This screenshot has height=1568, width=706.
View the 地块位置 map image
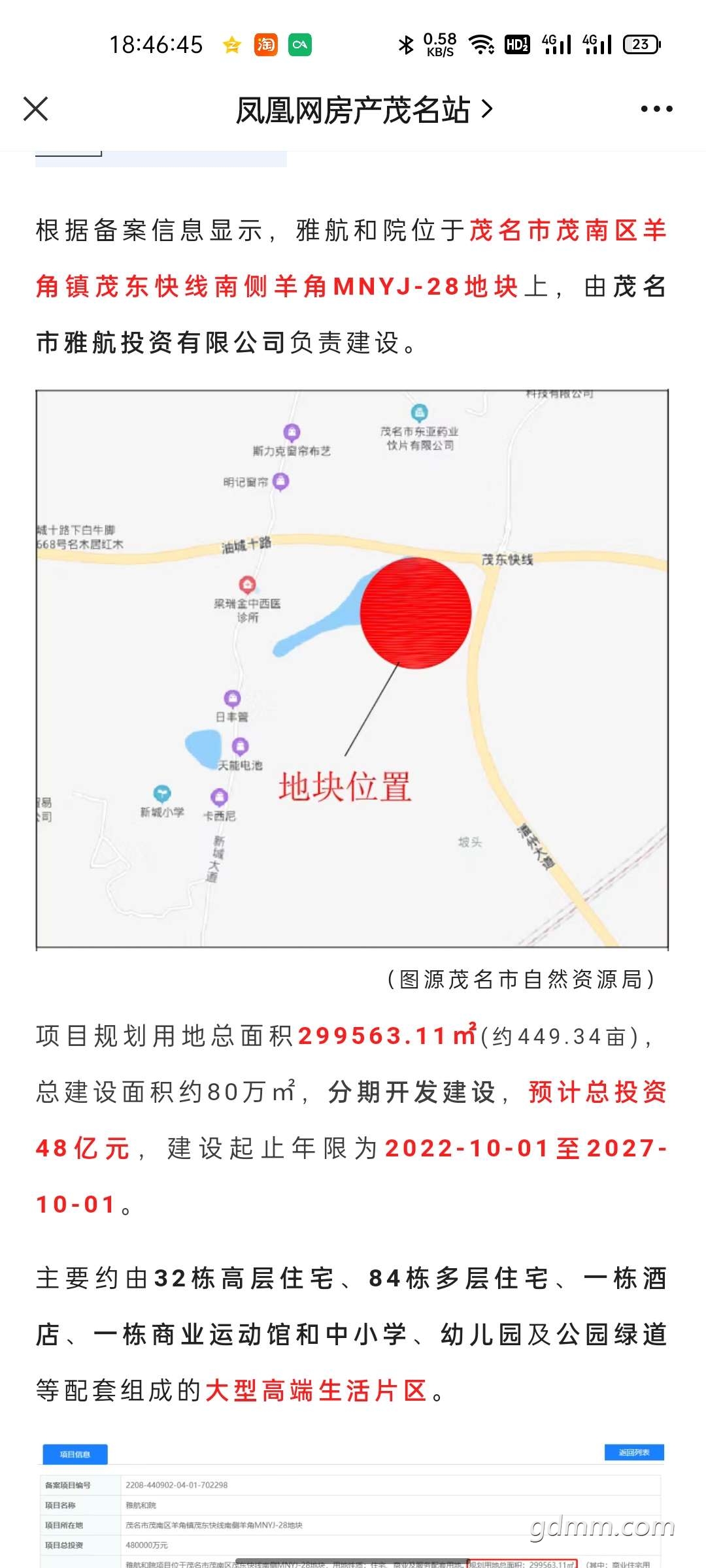coord(352,669)
